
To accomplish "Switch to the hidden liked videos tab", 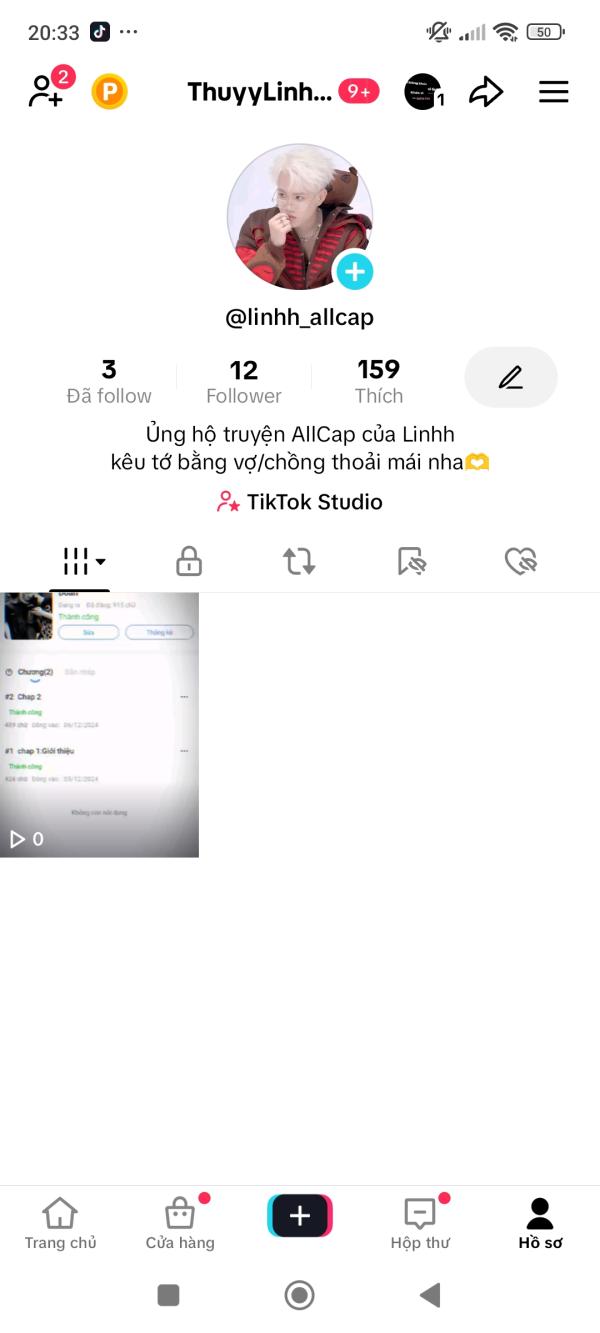I will click(x=520, y=561).
